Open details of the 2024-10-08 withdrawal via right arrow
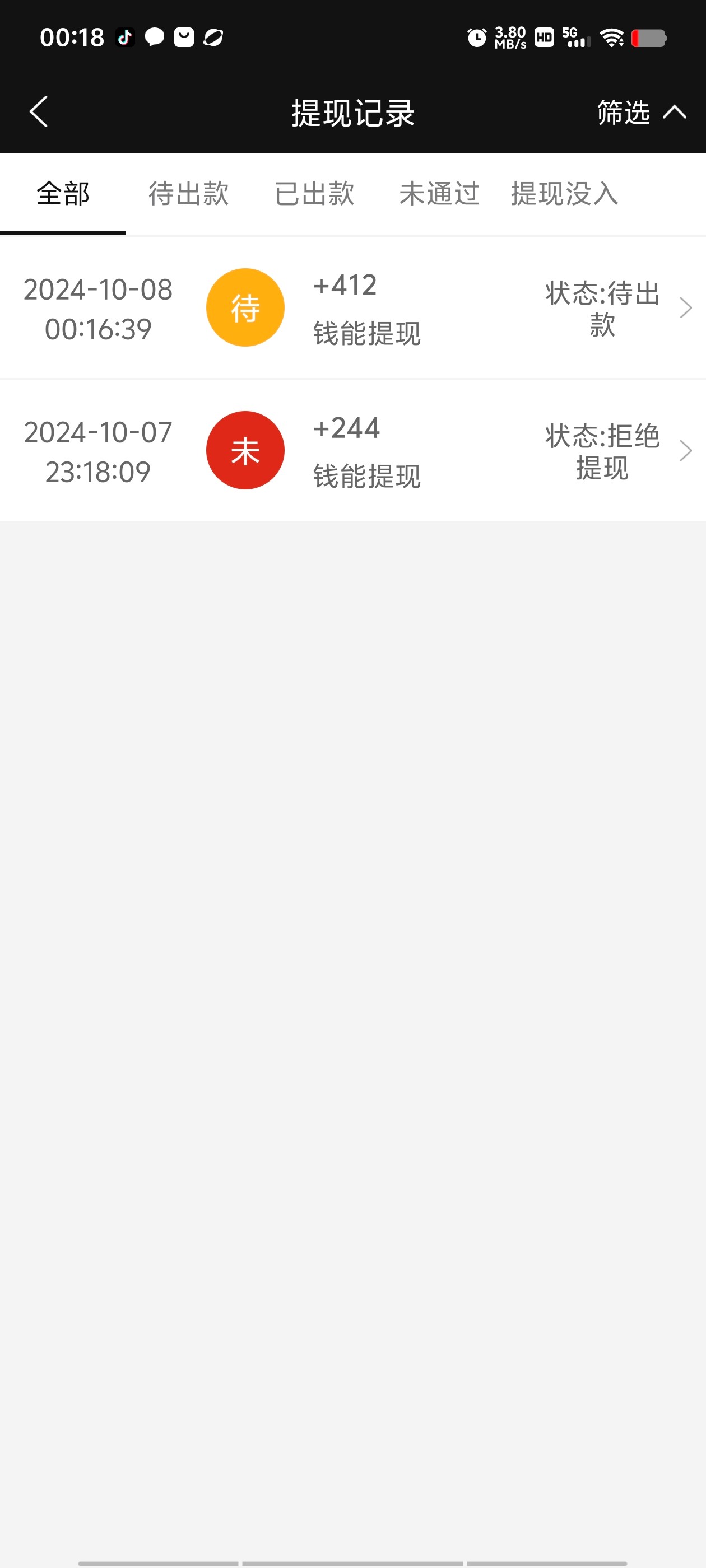Screen dimensions: 706x1568 (686, 308)
